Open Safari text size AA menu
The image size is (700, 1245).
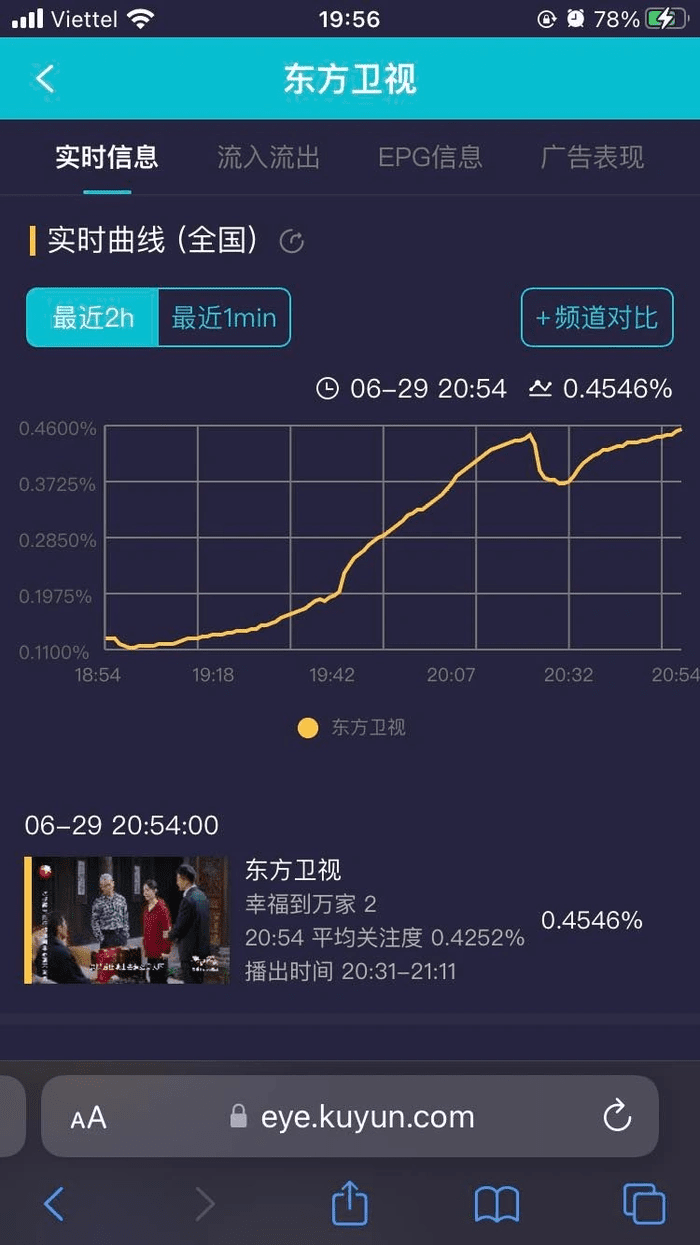coord(89,1117)
